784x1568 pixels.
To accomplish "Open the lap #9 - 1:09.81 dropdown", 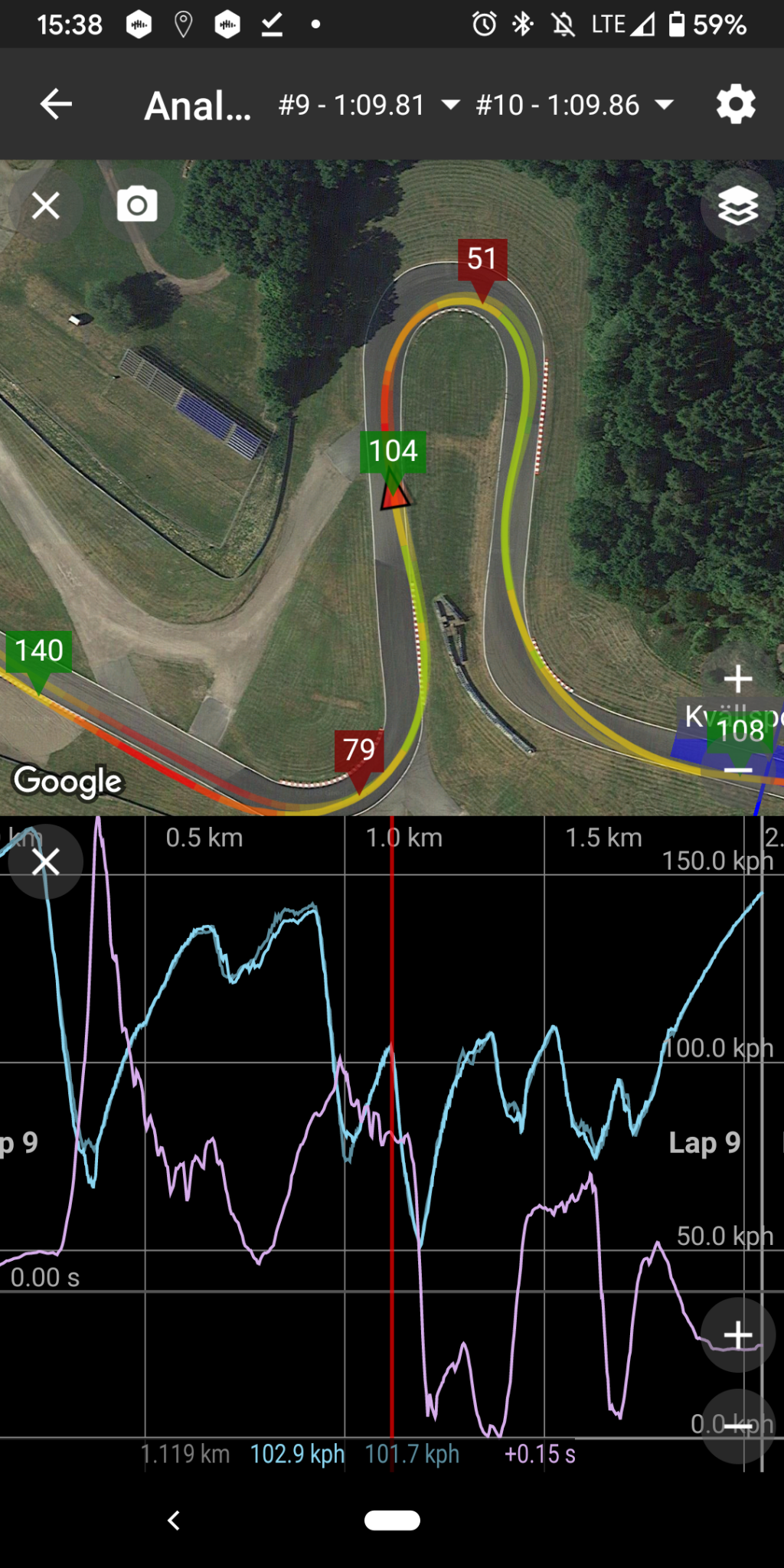I will [x=369, y=105].
